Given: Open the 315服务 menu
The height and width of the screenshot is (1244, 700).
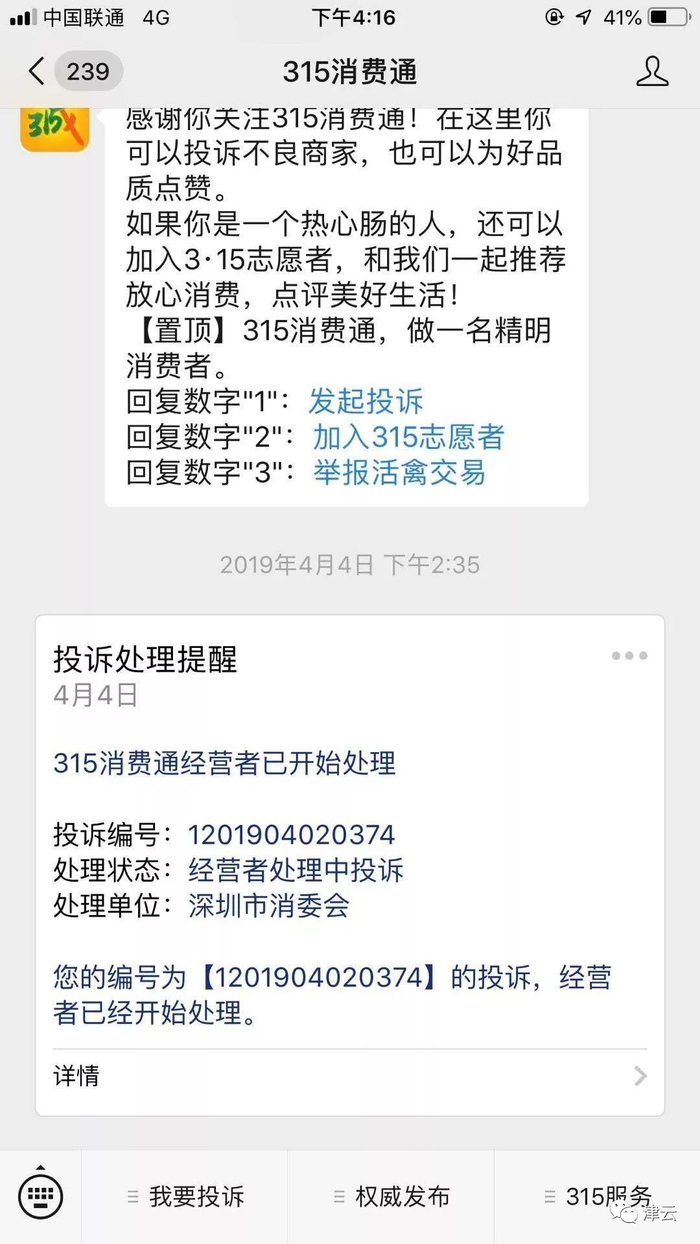Looking at the screenshot, I should (598, 1197).
